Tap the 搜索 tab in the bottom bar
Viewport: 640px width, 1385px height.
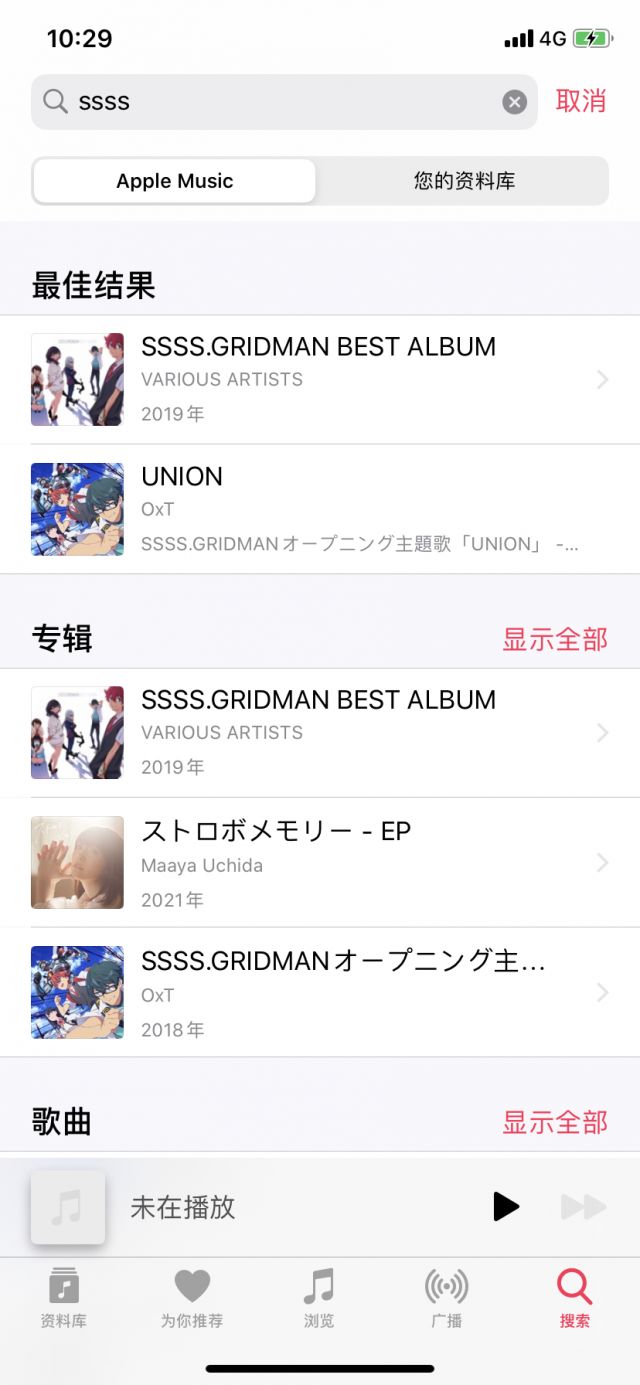click(575, 1298)
